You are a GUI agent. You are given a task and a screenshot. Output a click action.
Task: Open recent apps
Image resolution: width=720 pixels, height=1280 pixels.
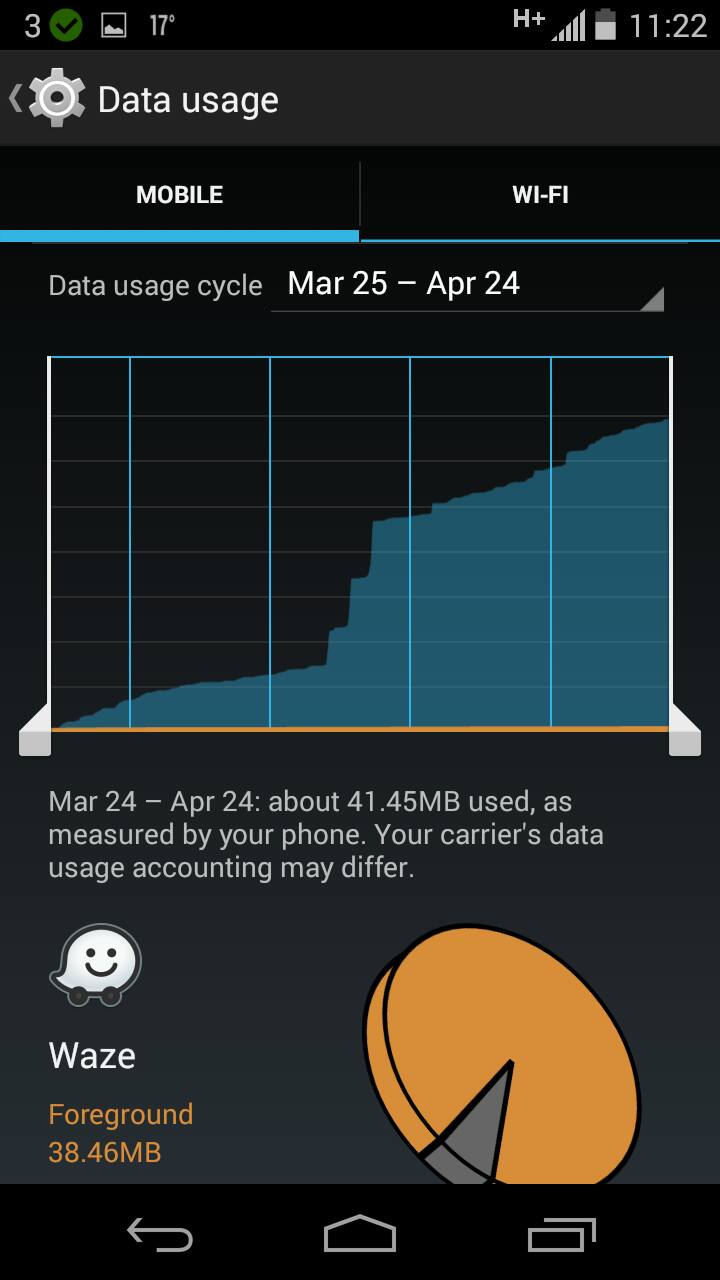[561, 1234]
